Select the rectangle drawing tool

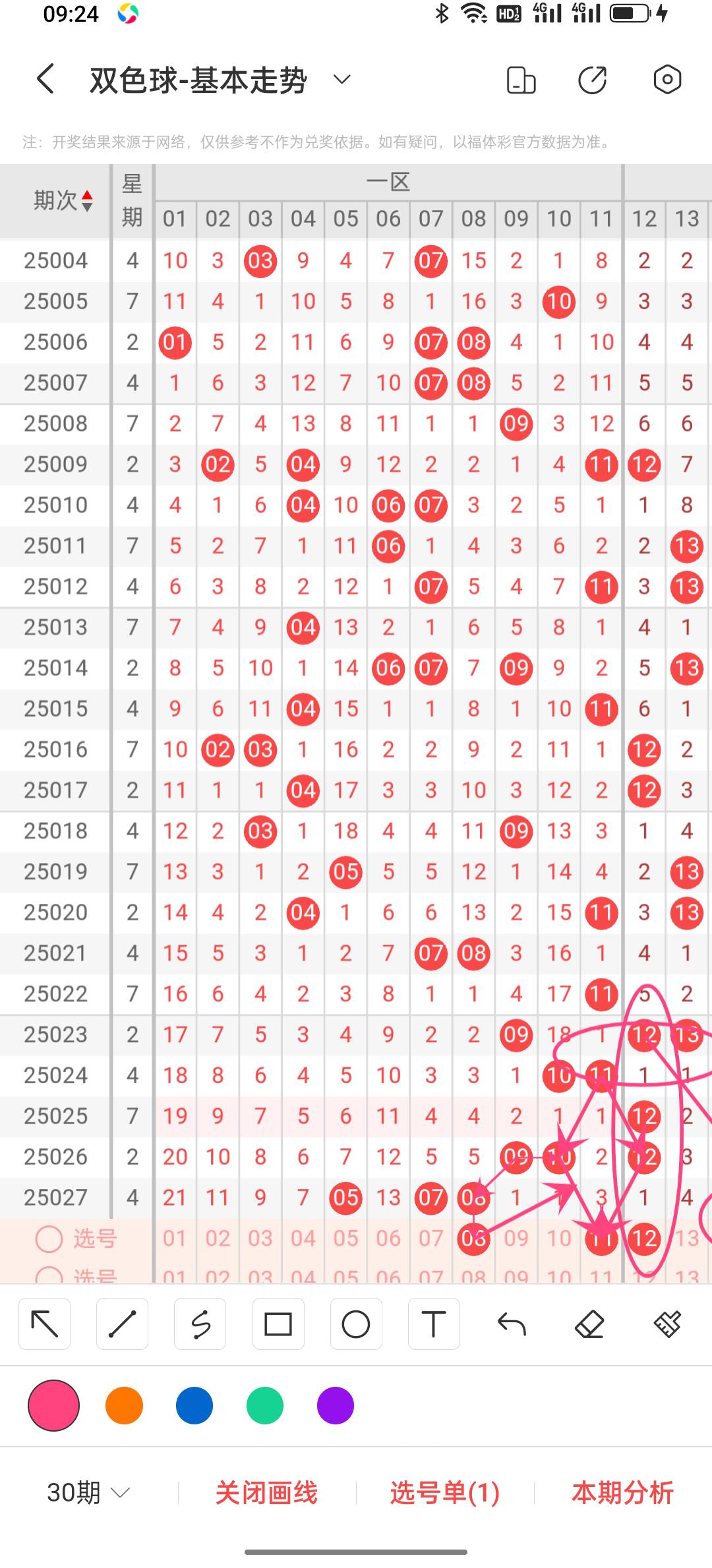(x=278, y=1324)
